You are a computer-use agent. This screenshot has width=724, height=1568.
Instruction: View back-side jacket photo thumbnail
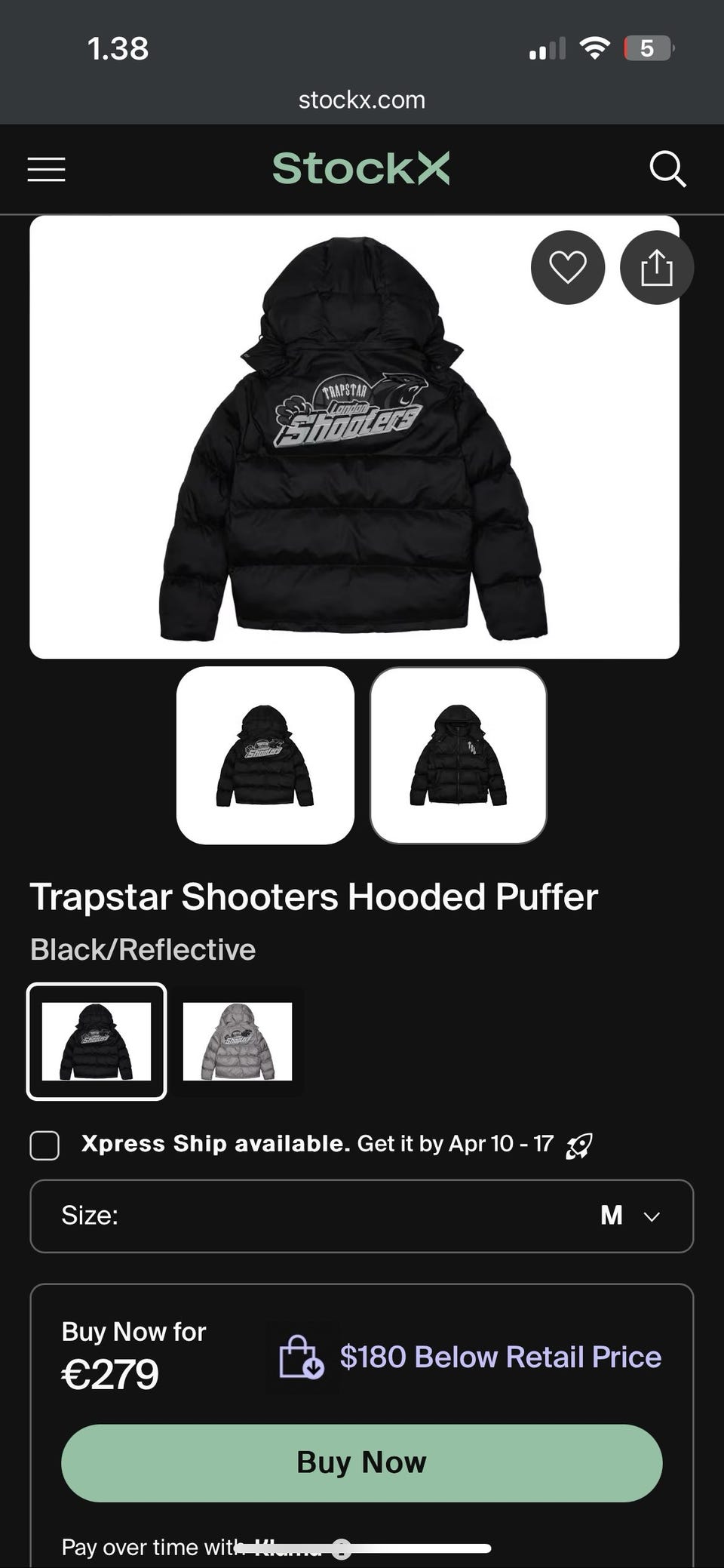point(265,755)
